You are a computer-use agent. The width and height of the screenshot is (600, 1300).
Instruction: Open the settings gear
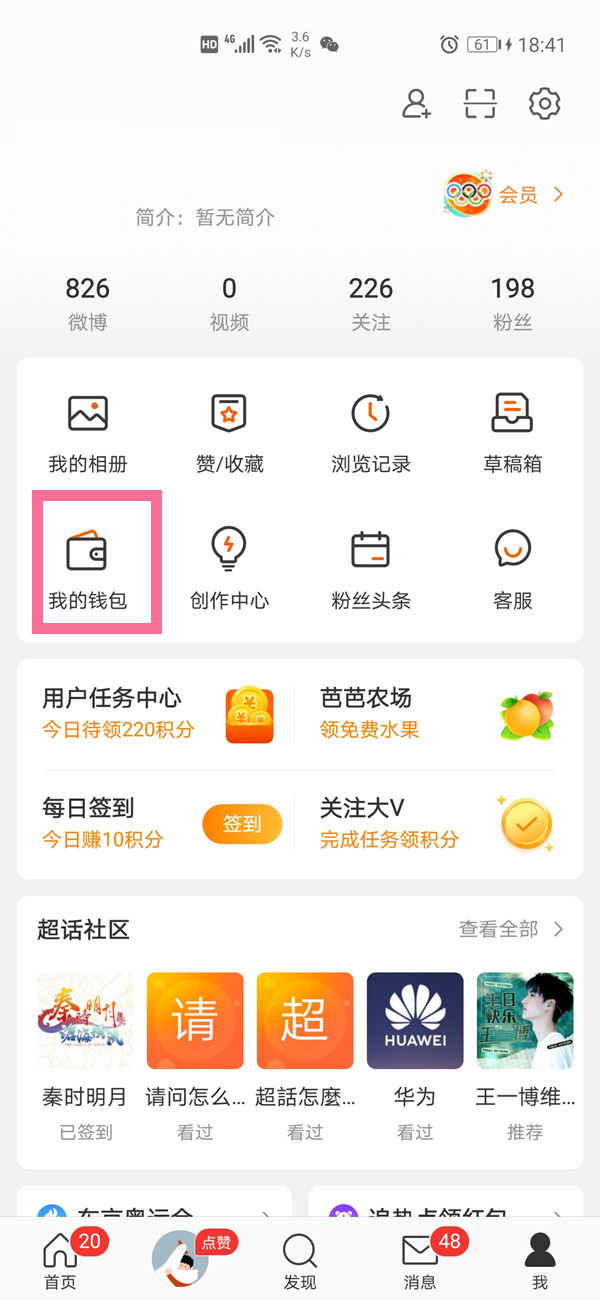pos(544,104)
